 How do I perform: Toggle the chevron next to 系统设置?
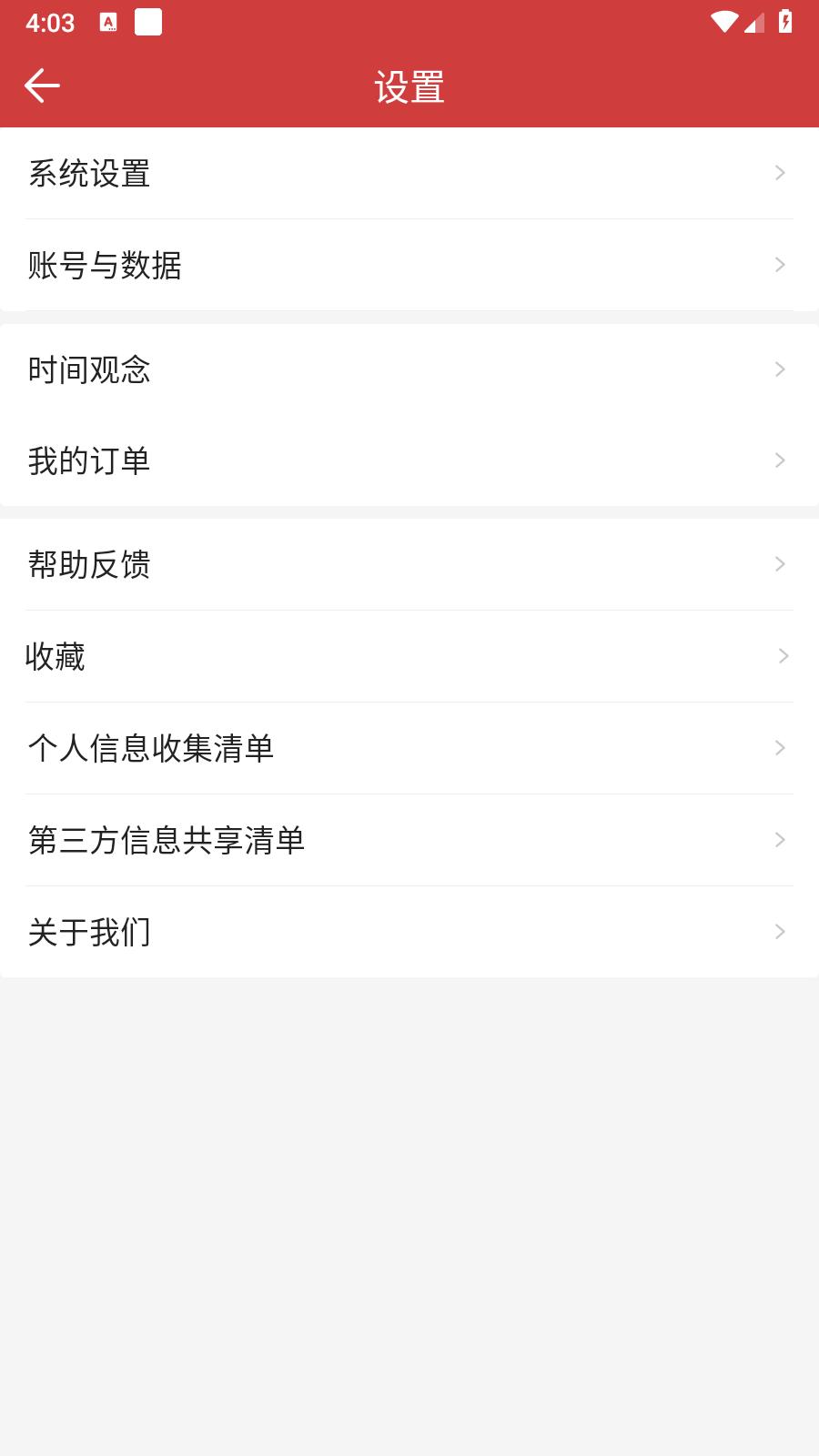tap(780, 173)
